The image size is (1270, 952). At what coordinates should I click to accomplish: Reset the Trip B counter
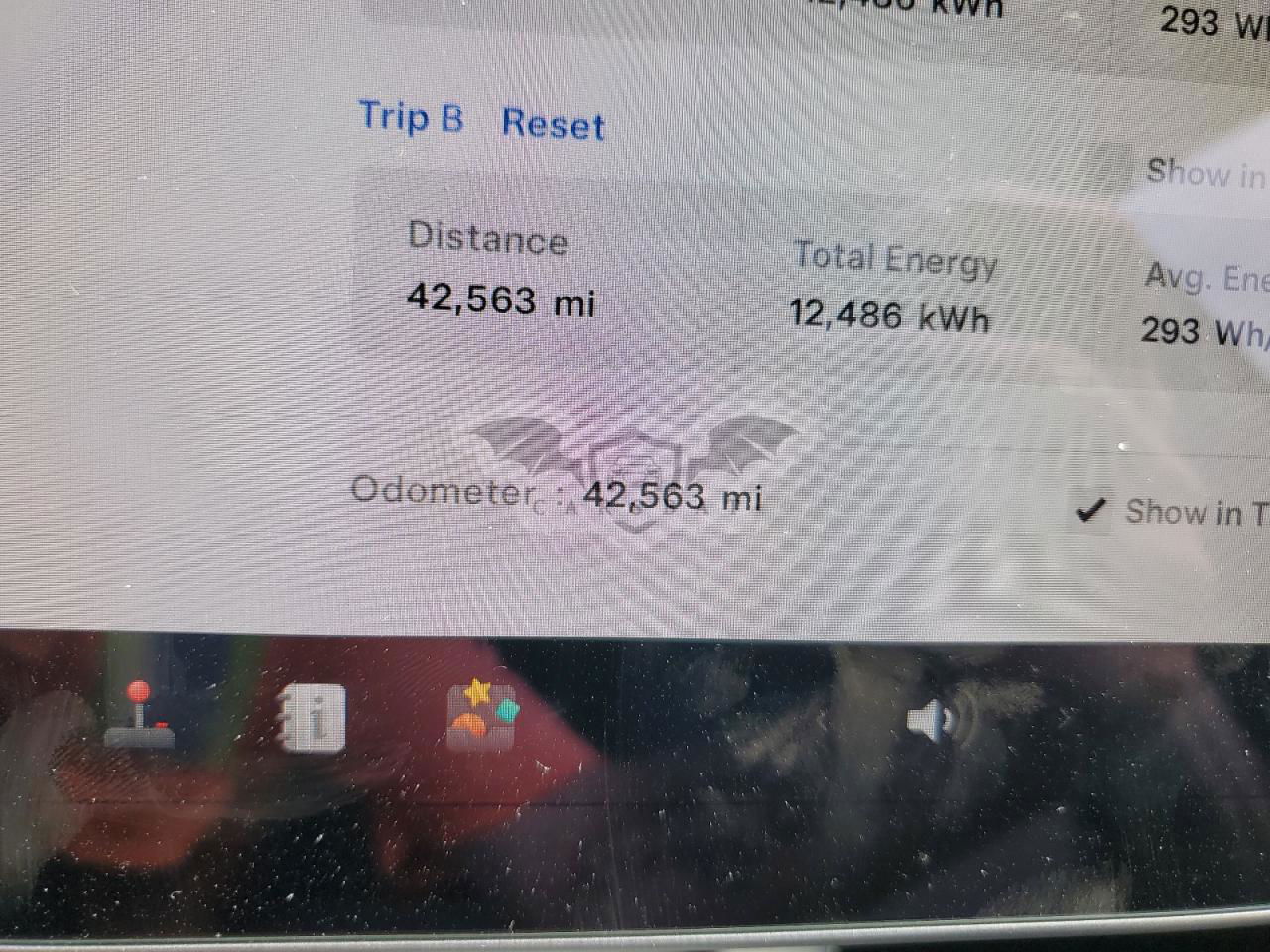click(x=553, y=124)
